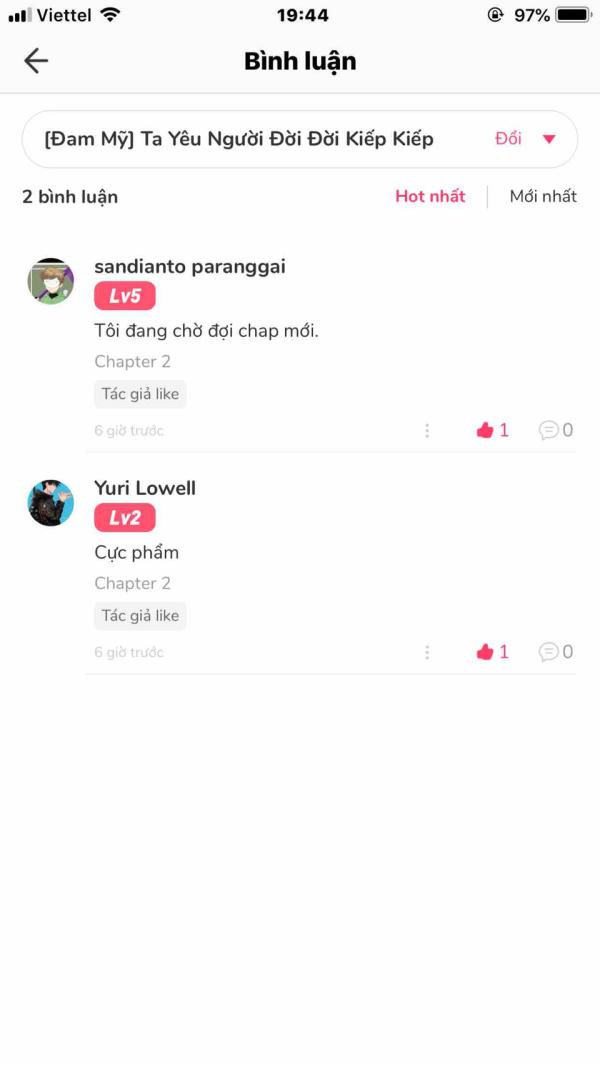The image size is (600, 1067).
Task: Reply to sandianto paranggai's comment
Action: click(x=556, y=430)
